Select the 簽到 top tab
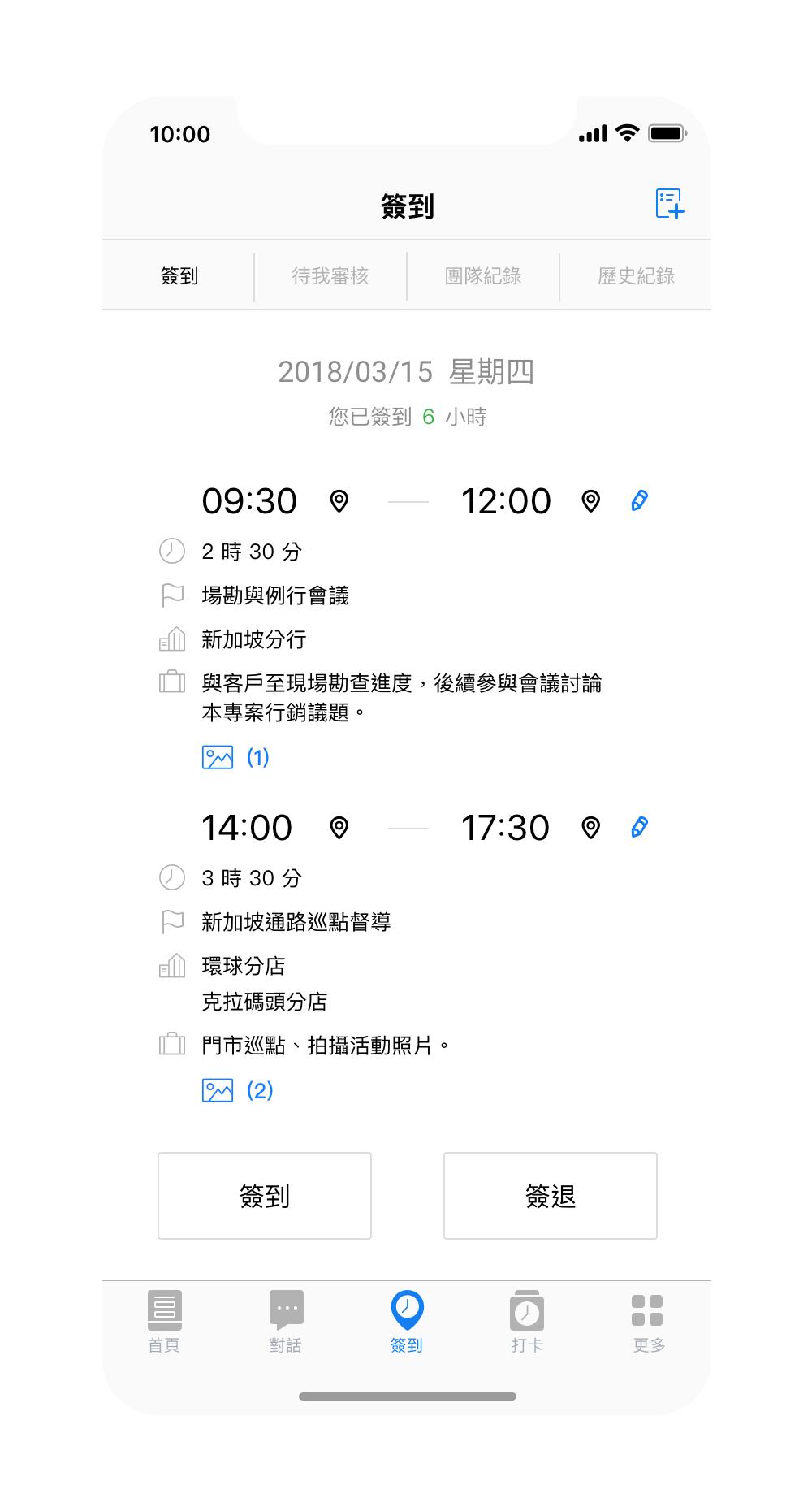812x1511 pixels. [179, 276]
